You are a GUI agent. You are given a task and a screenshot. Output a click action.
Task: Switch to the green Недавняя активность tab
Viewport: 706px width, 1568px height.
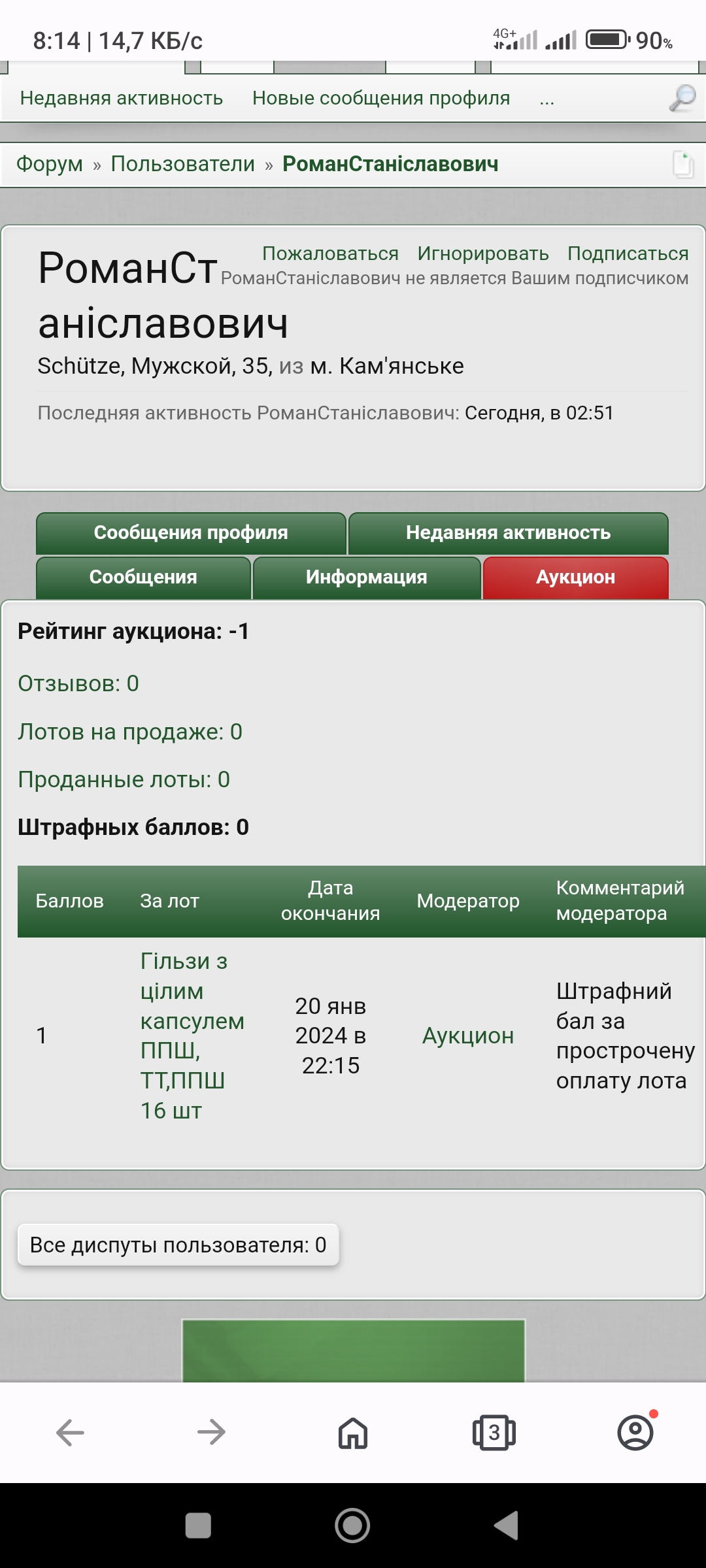(509, 533)
